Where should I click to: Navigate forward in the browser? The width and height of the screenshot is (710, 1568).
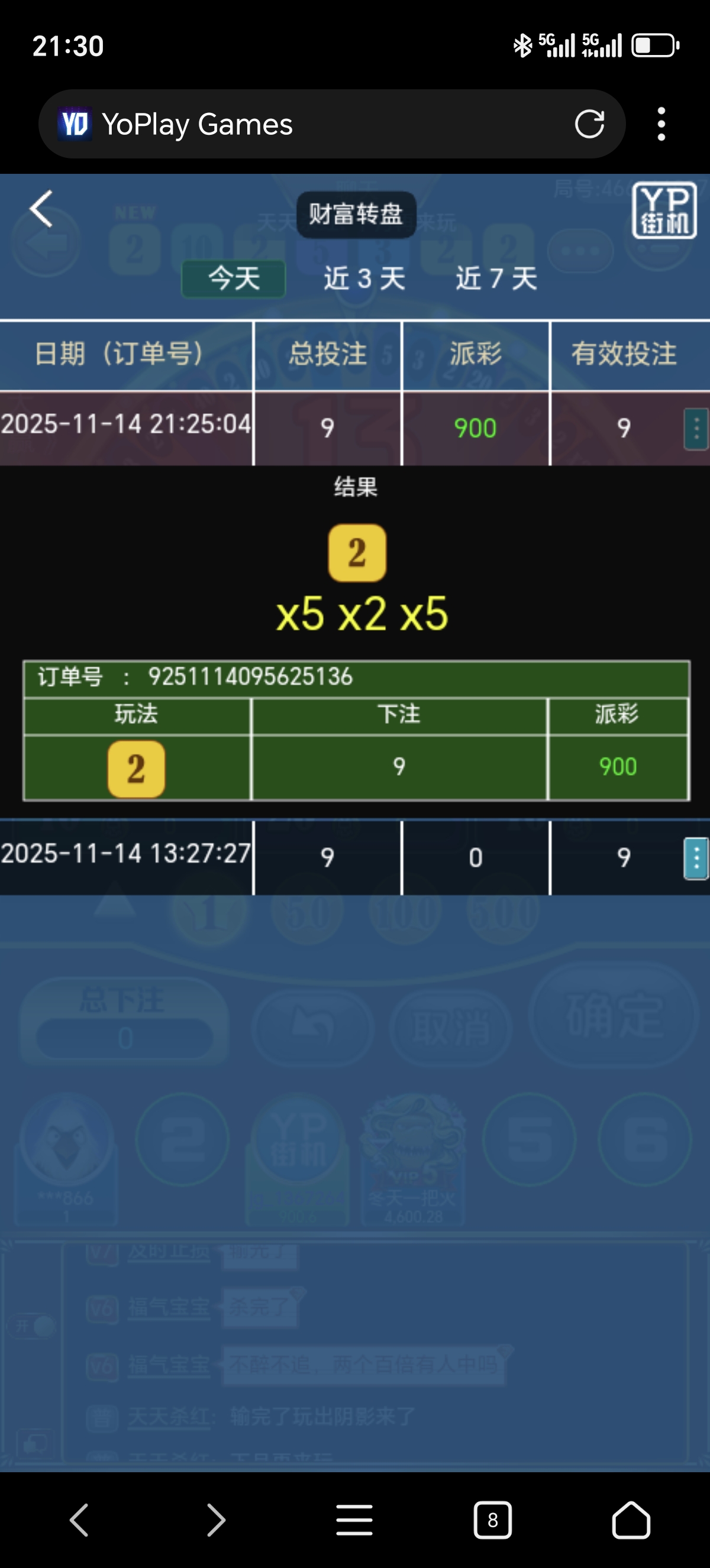pos(216,1520)
